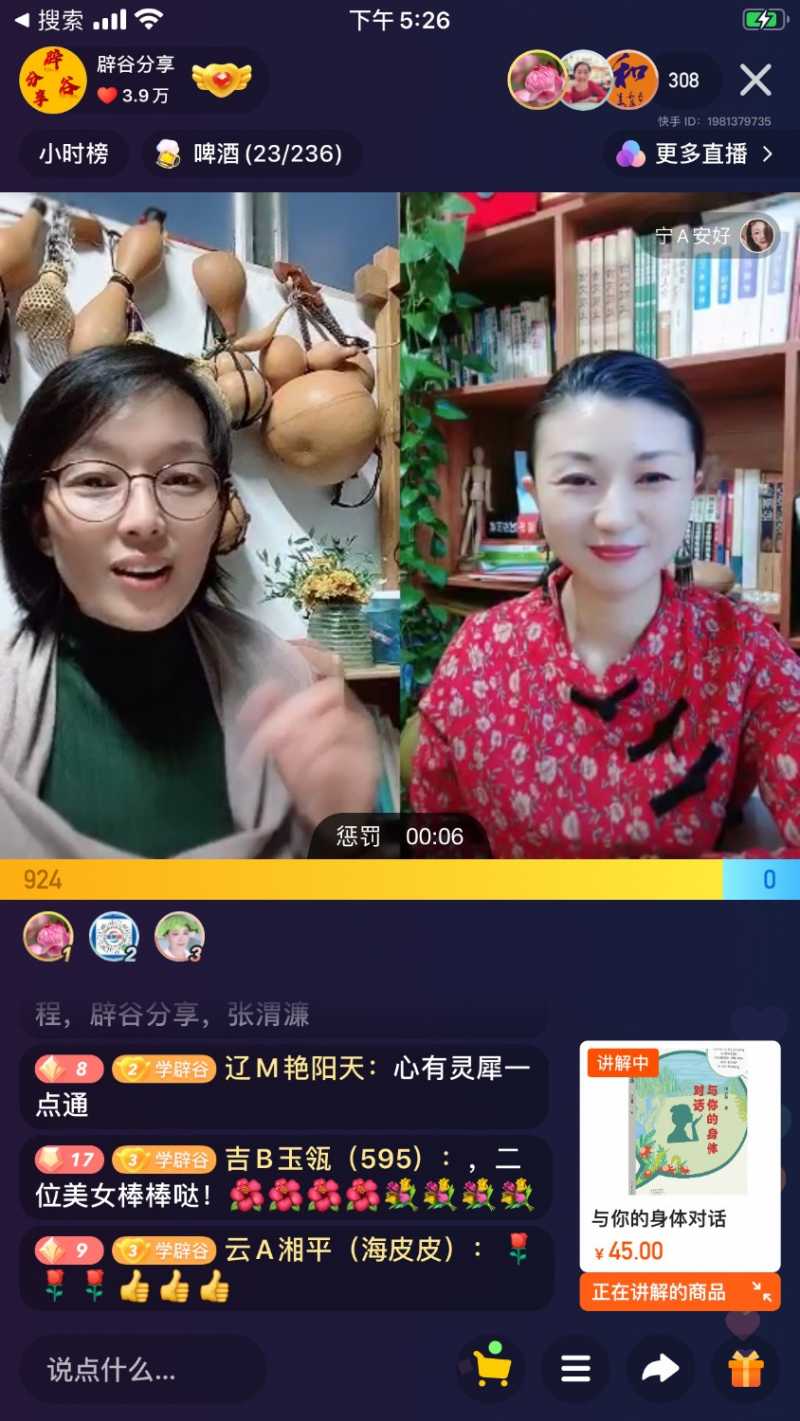Tap the winged heart fan badge
The width and height of the screenshot is (800, 1421).
[221, 80]
